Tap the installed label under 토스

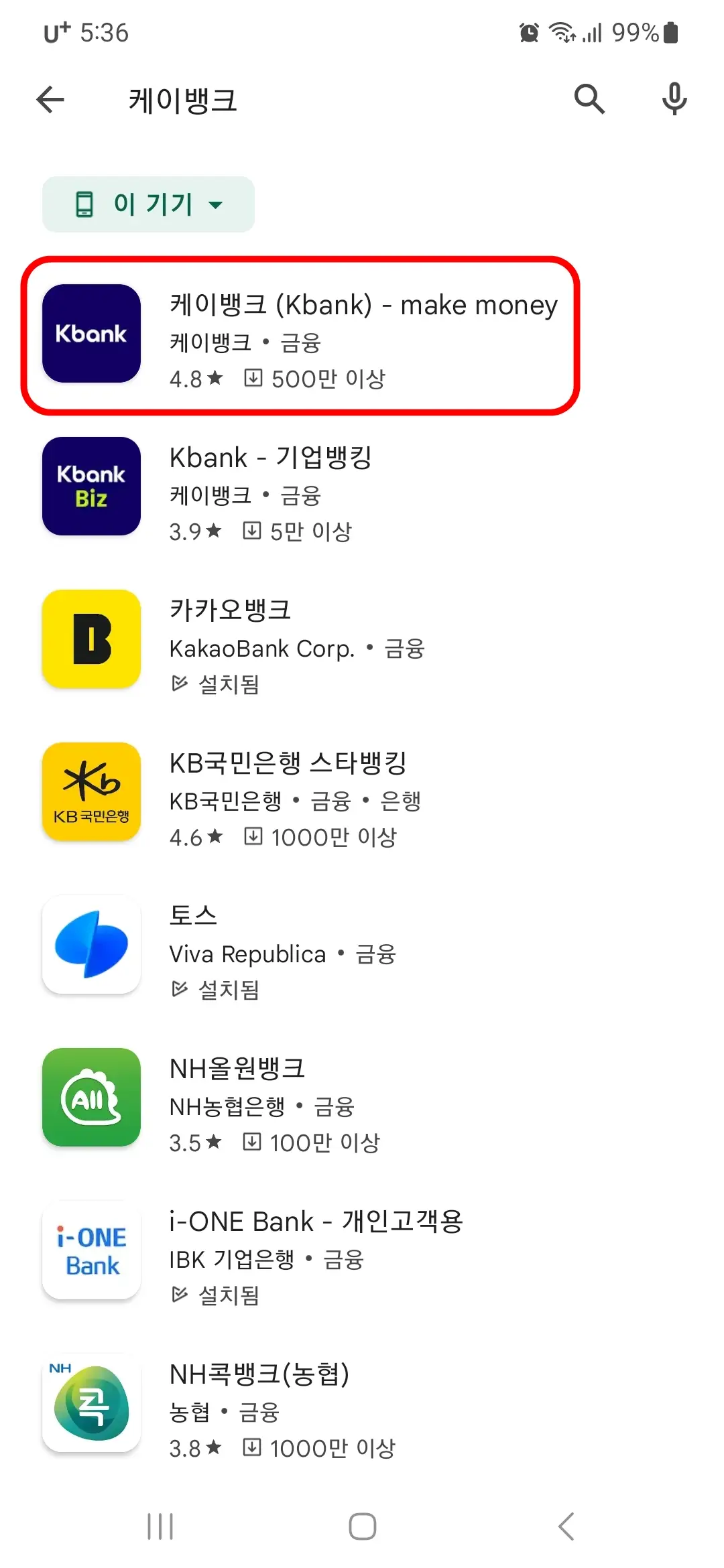pos(216,989)
